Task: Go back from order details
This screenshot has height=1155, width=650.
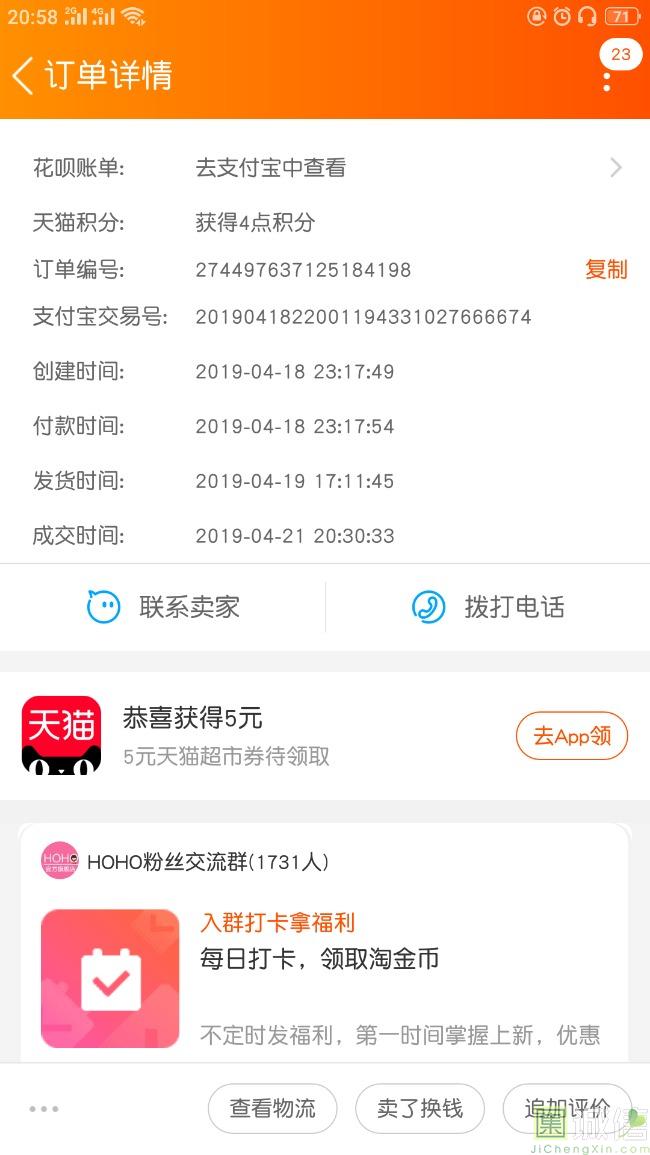Action: coord(23,75)
